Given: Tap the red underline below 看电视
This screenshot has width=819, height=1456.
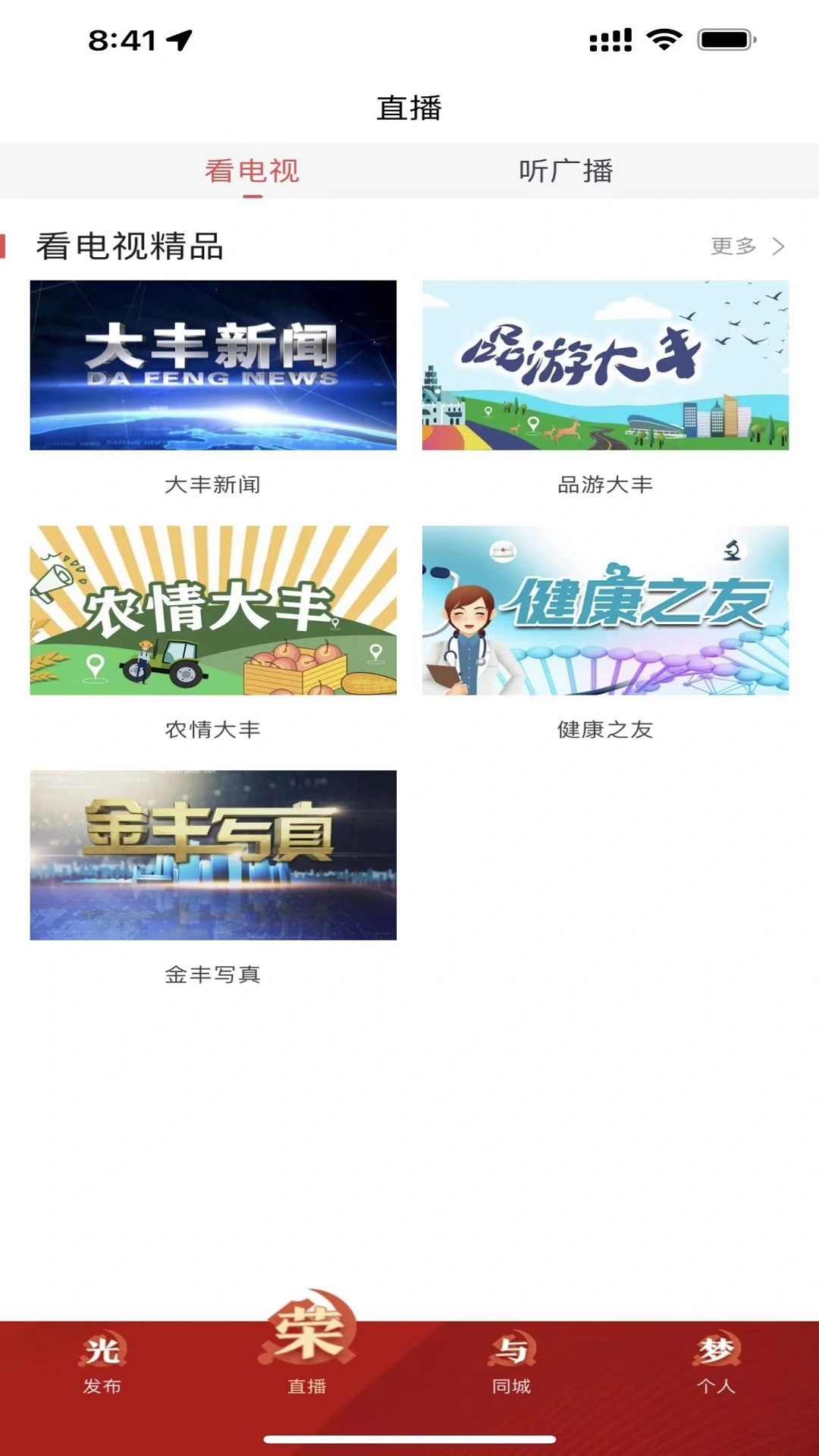Looking at the screenshot, I should point(251,195).
